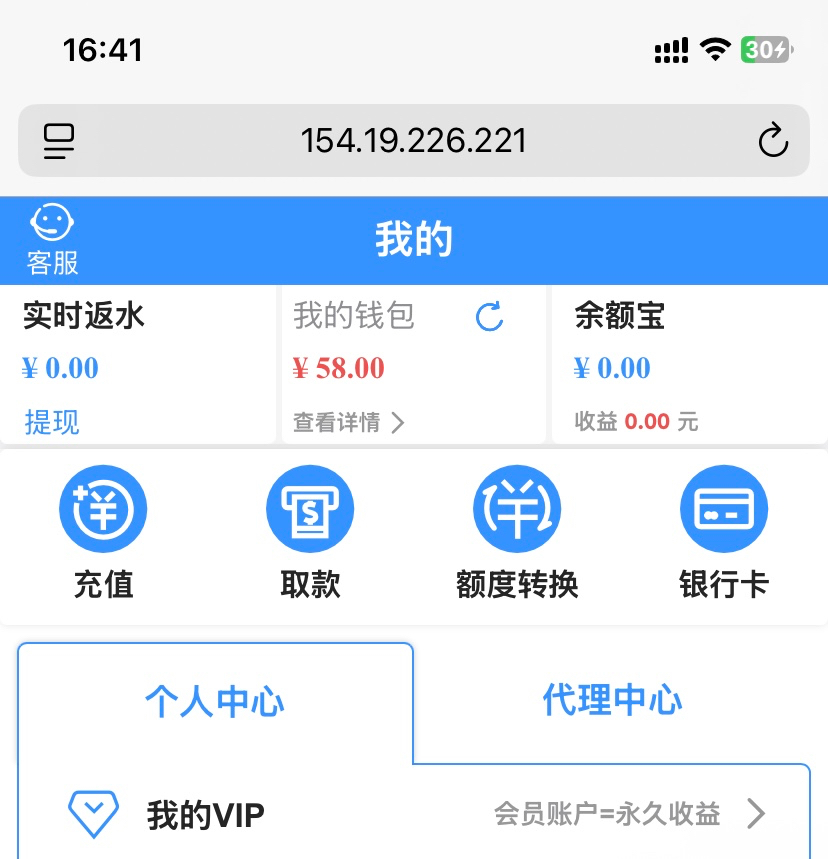
Task: Open the browser page menu icon
Action: 59,141
